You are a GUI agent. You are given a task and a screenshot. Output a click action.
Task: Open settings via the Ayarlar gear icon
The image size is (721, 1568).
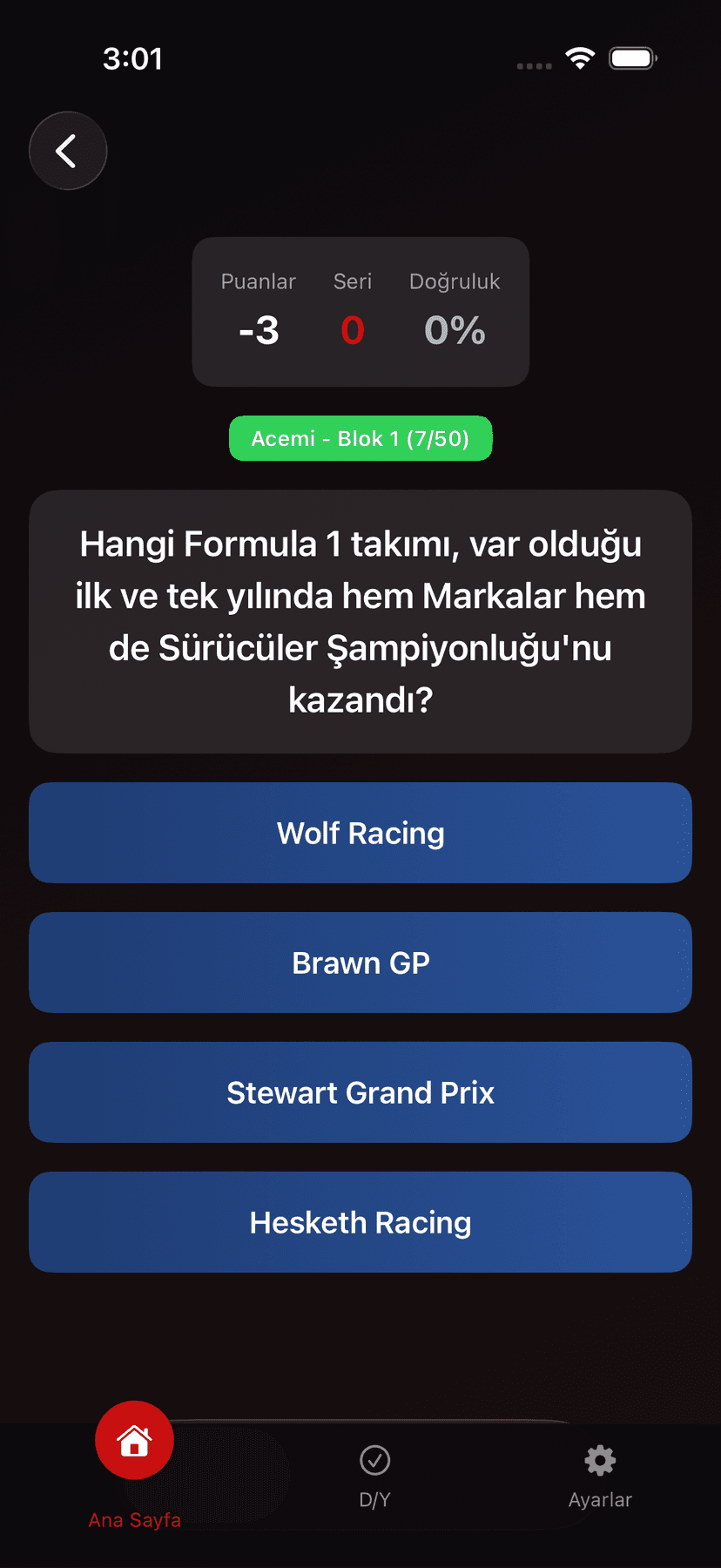pyautogui.click(x=600, y=1460)
